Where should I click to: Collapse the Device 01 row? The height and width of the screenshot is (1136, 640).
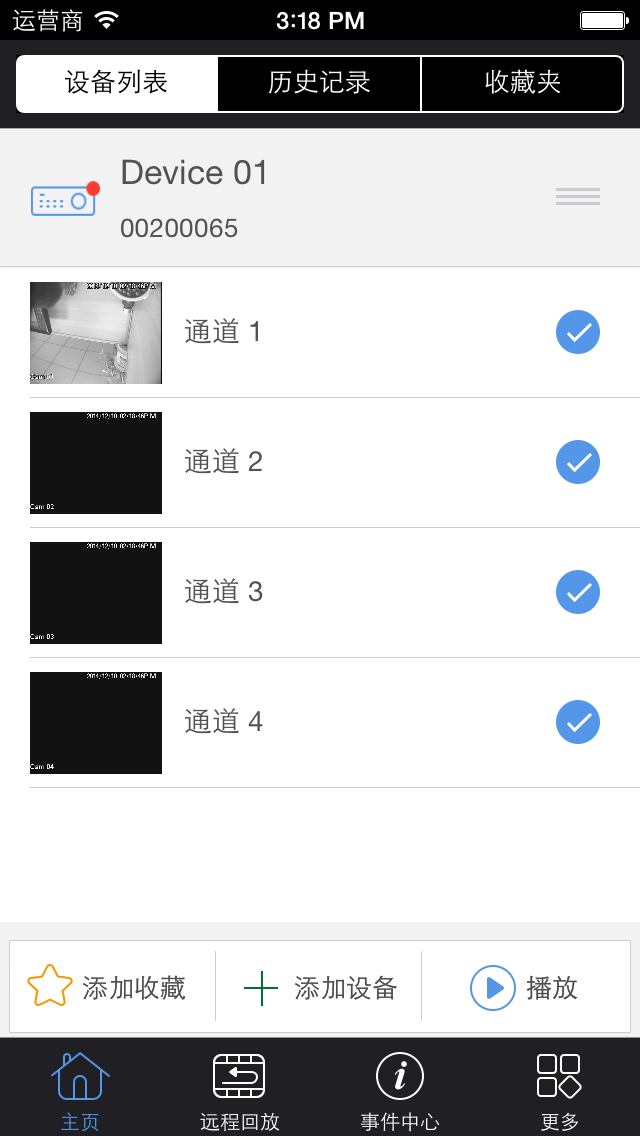[x=577, y=197]
